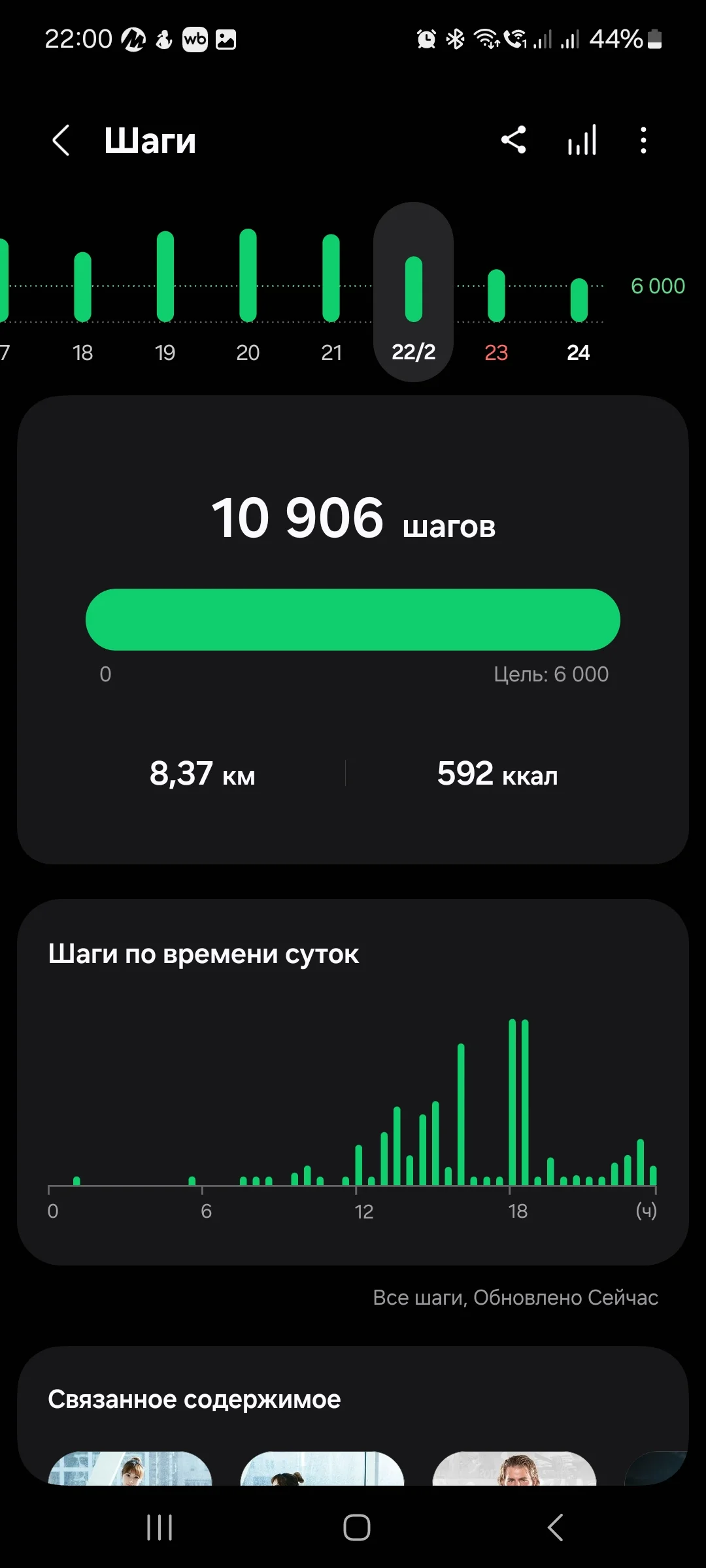Select day 19 in the steps chart
Viewport: 706px width, 1568px height.
(165, 294)
